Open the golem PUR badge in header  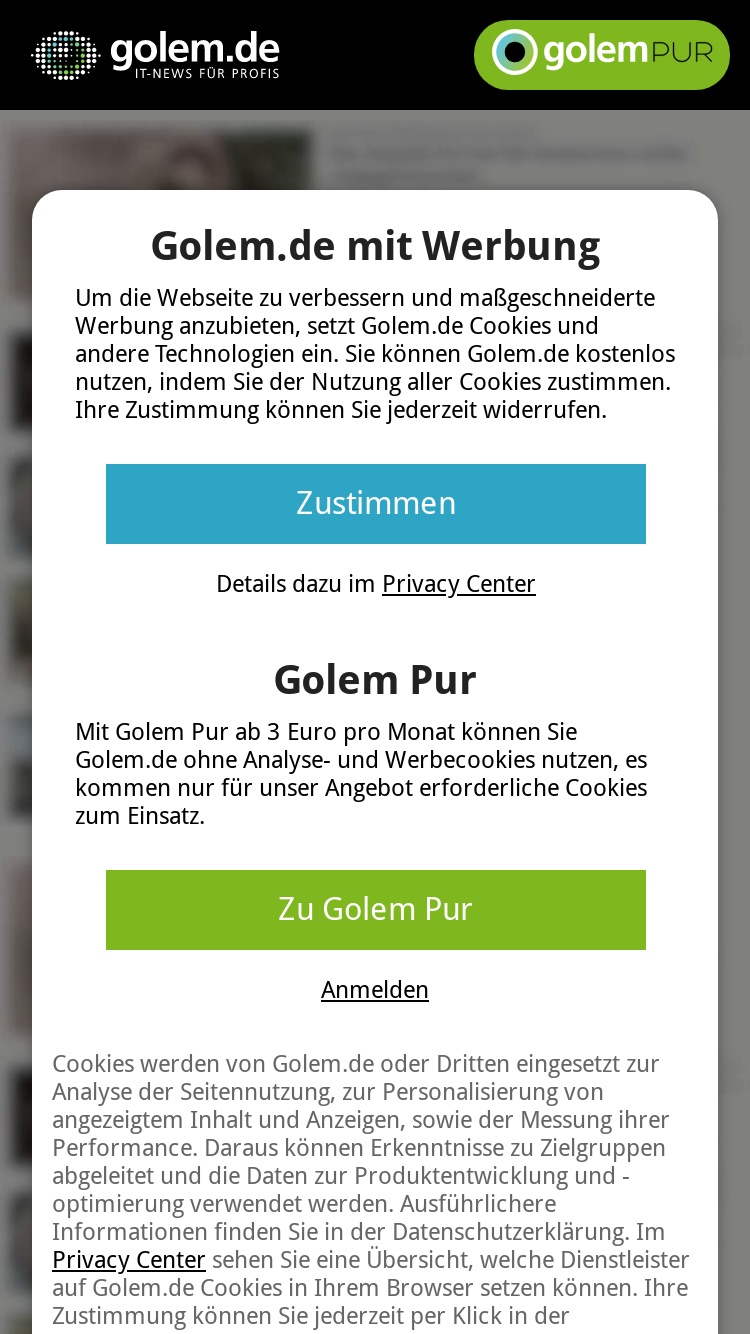602,54
